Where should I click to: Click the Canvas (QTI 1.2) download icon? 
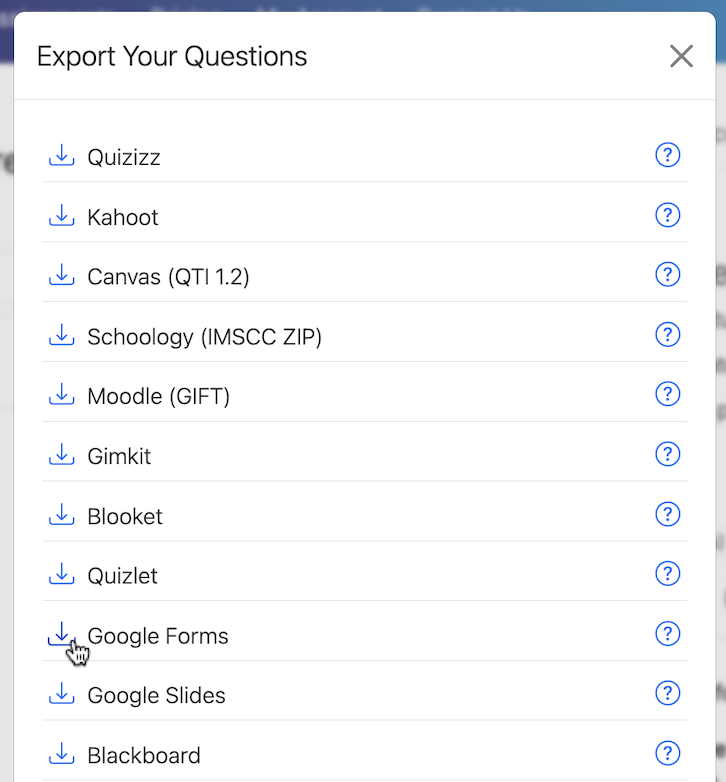[x=62, y=276]
